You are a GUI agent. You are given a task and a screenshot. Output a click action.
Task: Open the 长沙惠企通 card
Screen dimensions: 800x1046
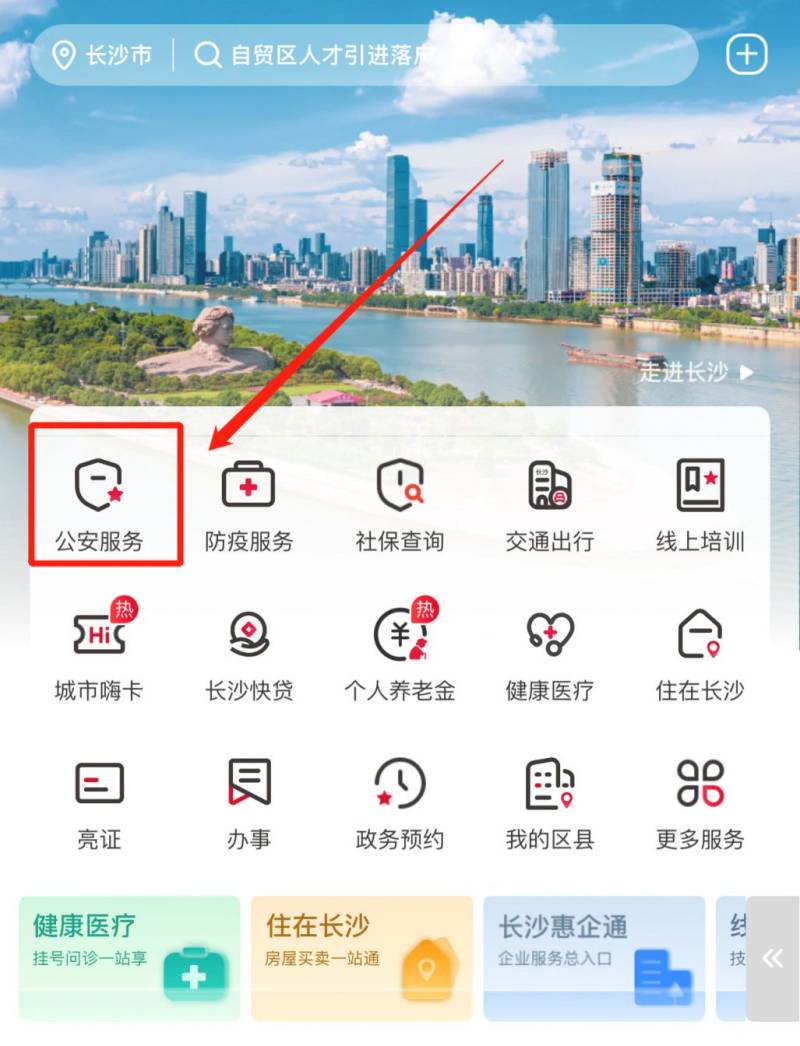point(593,957)
